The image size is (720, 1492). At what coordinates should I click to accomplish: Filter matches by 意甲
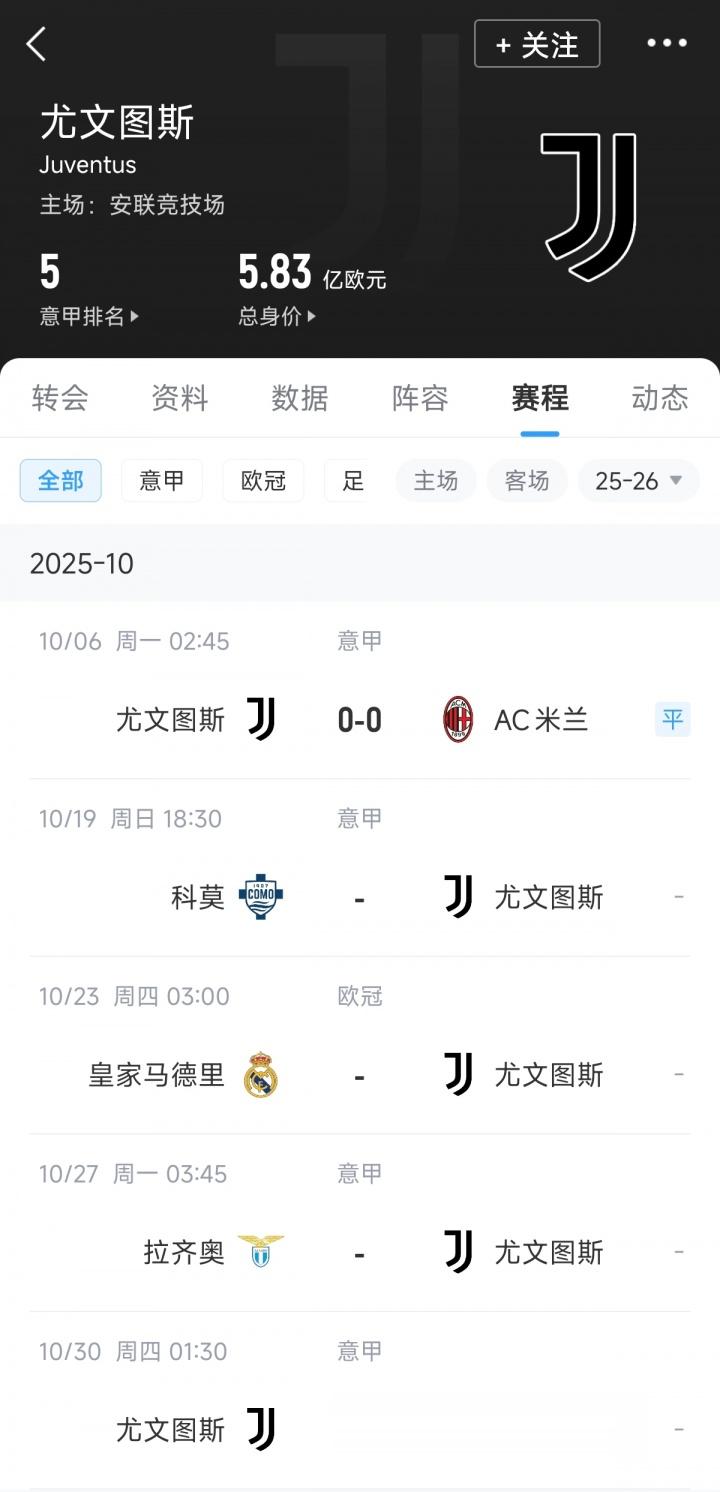(162, 481)
